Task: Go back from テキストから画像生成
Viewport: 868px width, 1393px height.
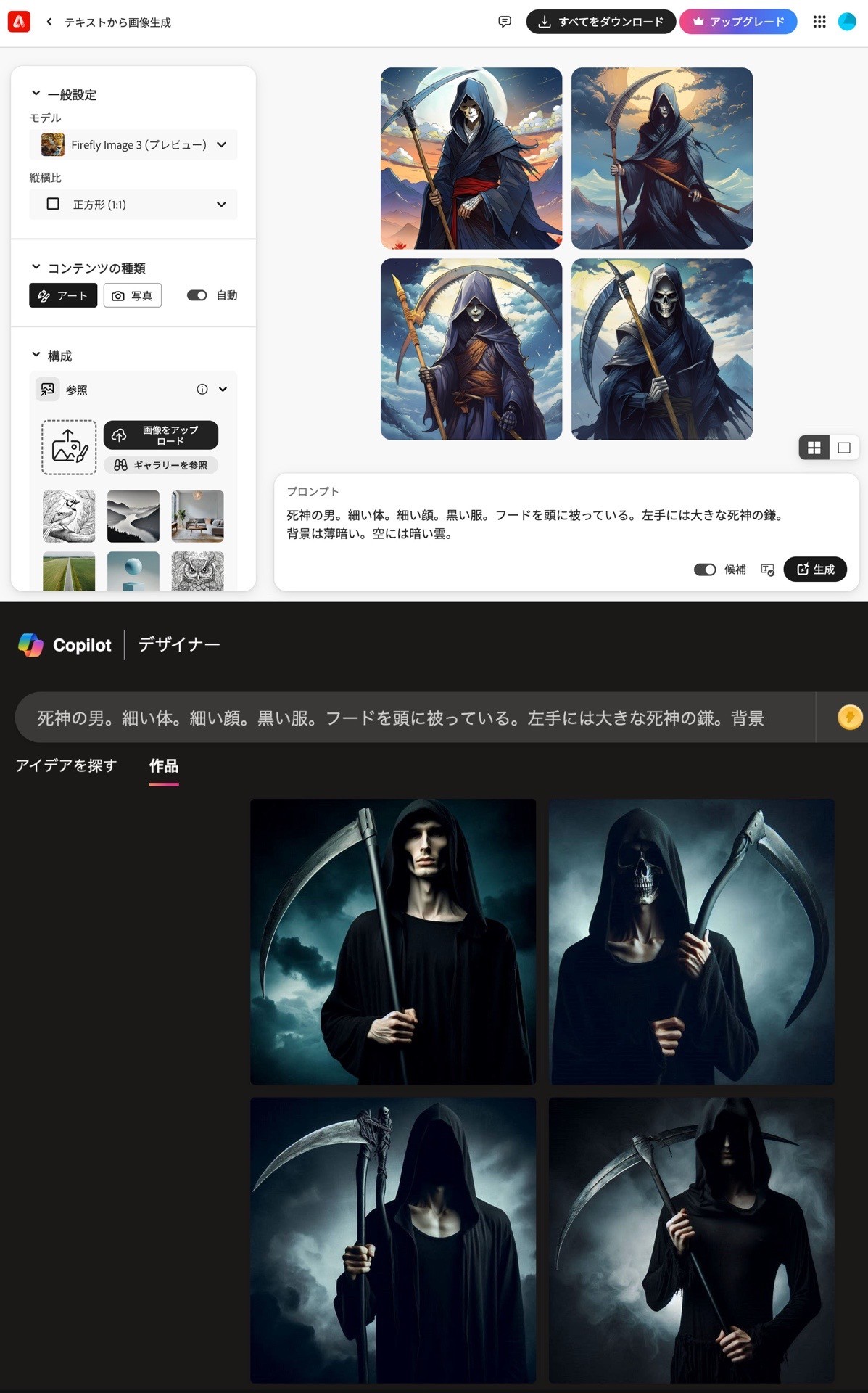Action: point(49,22)
